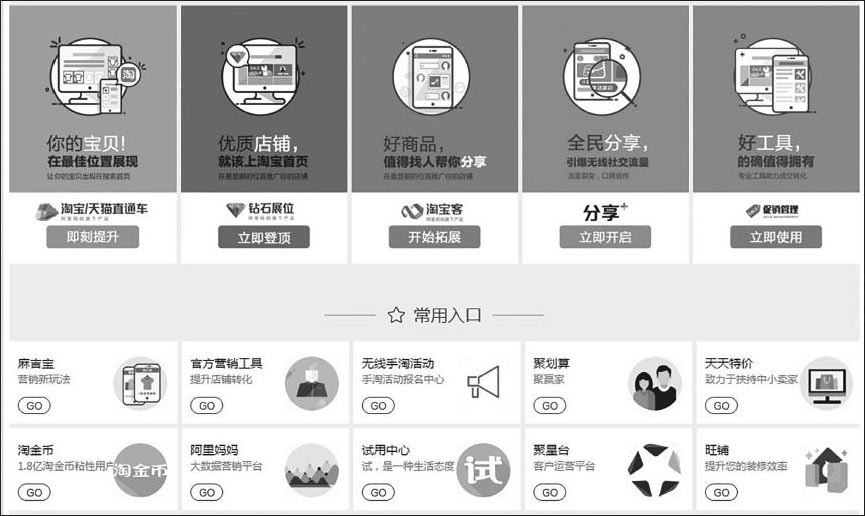
Task: Tap 开始拓展 under 淘宝客
Action: (434, 237)
